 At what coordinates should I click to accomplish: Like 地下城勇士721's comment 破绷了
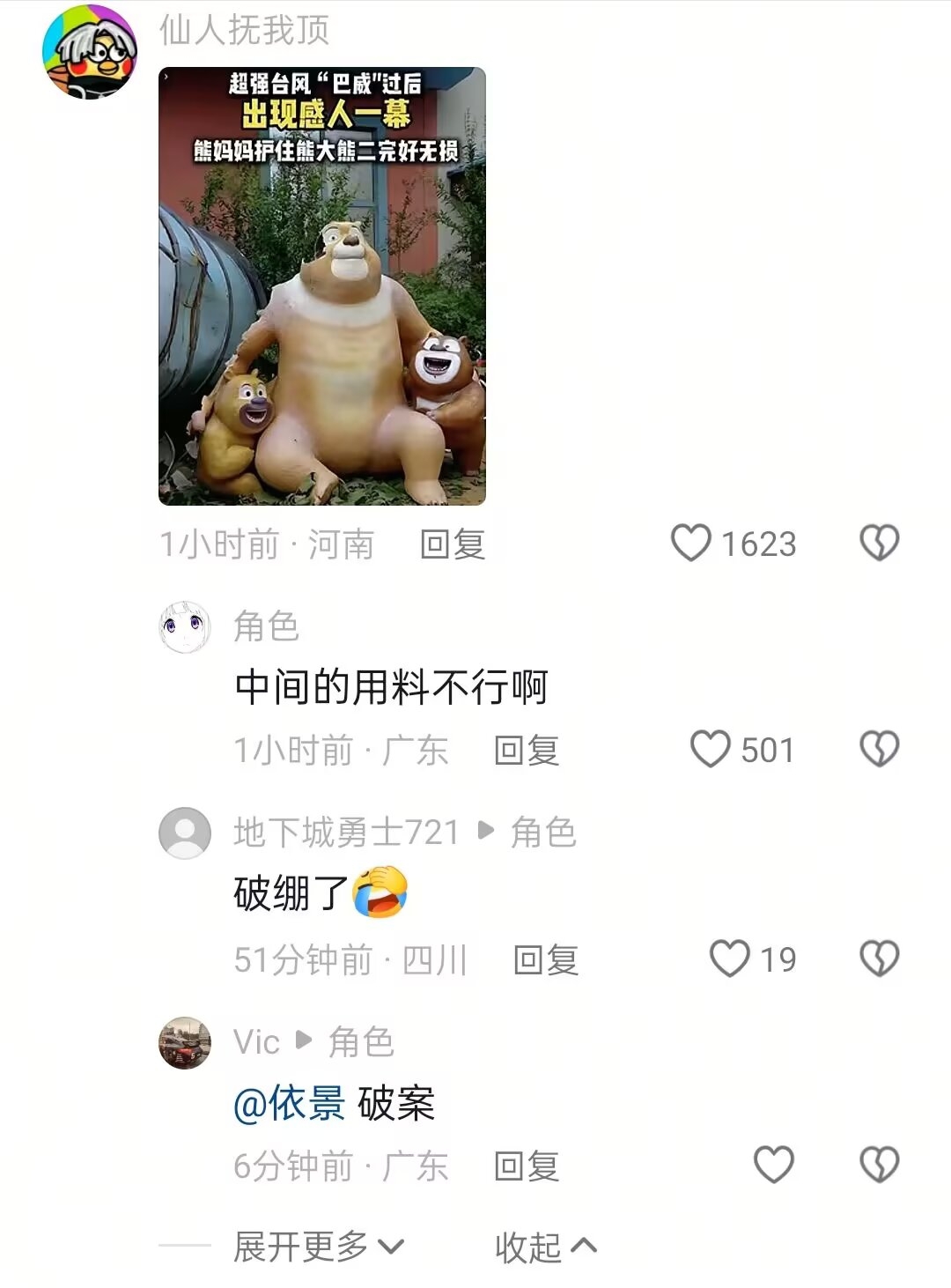click(729, 959)
